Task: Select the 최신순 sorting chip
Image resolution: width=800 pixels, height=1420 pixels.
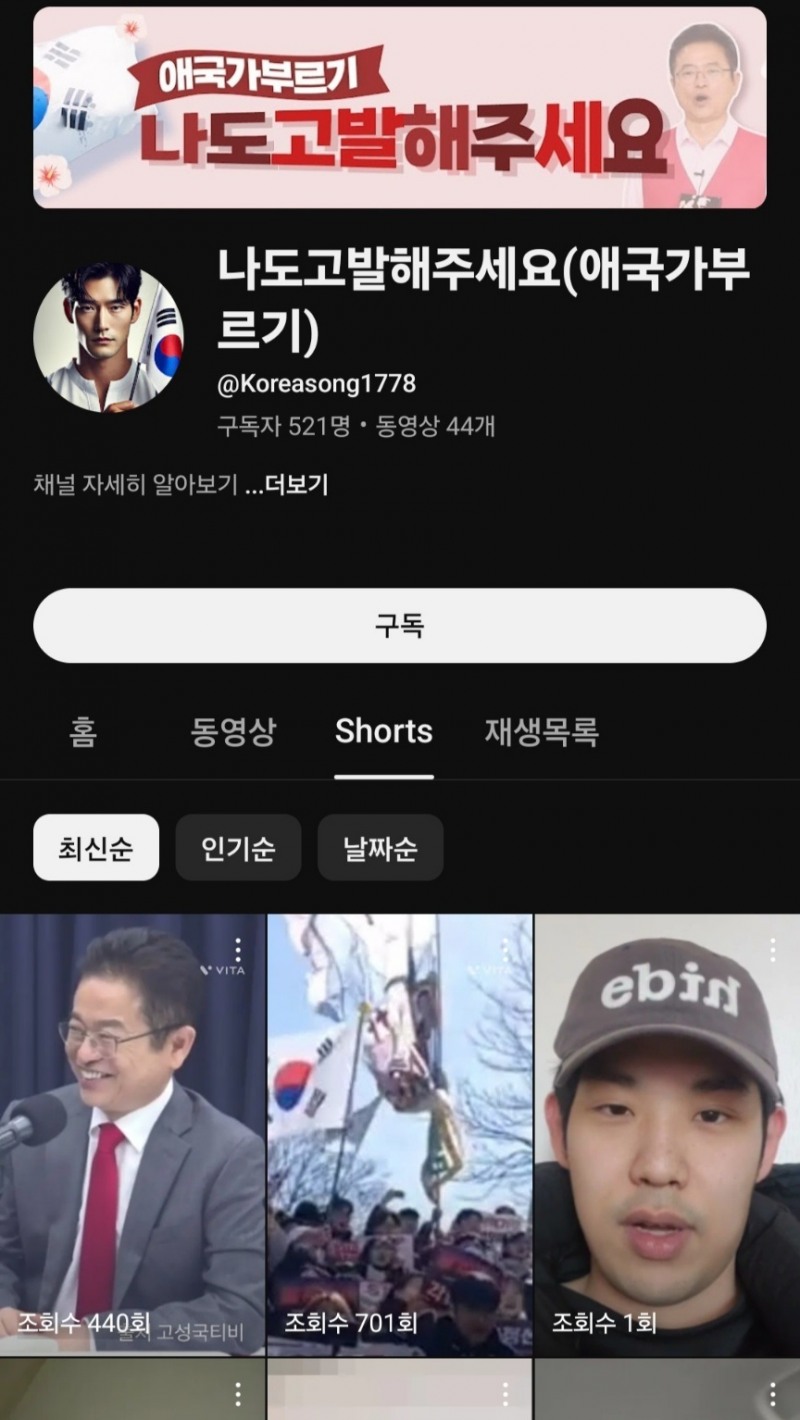Action: [95, 847]
